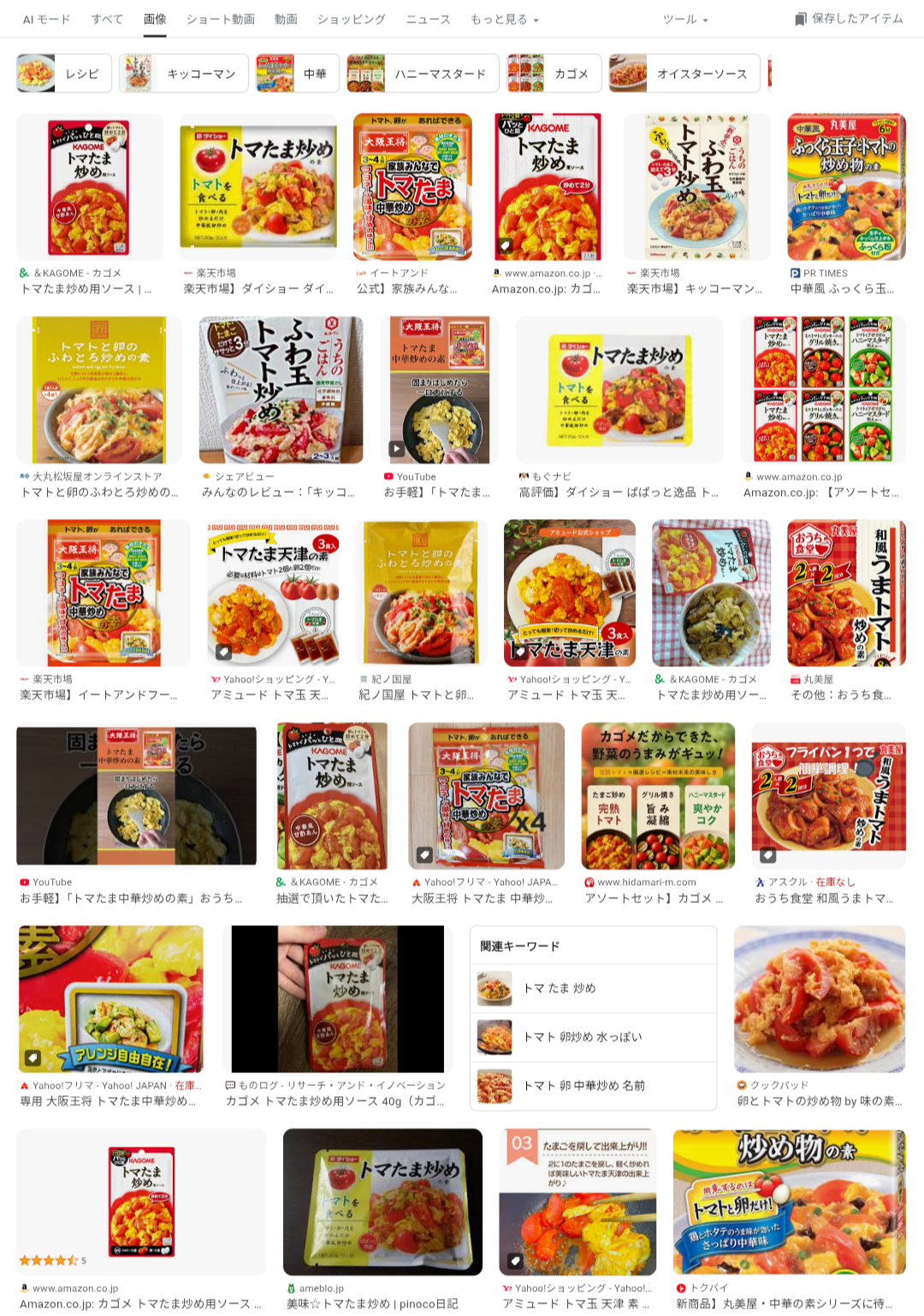This screenshot has height=1316, width=924.
Task: Open the もぐナビ ダイショー result
Action: (x=619, y=390)
